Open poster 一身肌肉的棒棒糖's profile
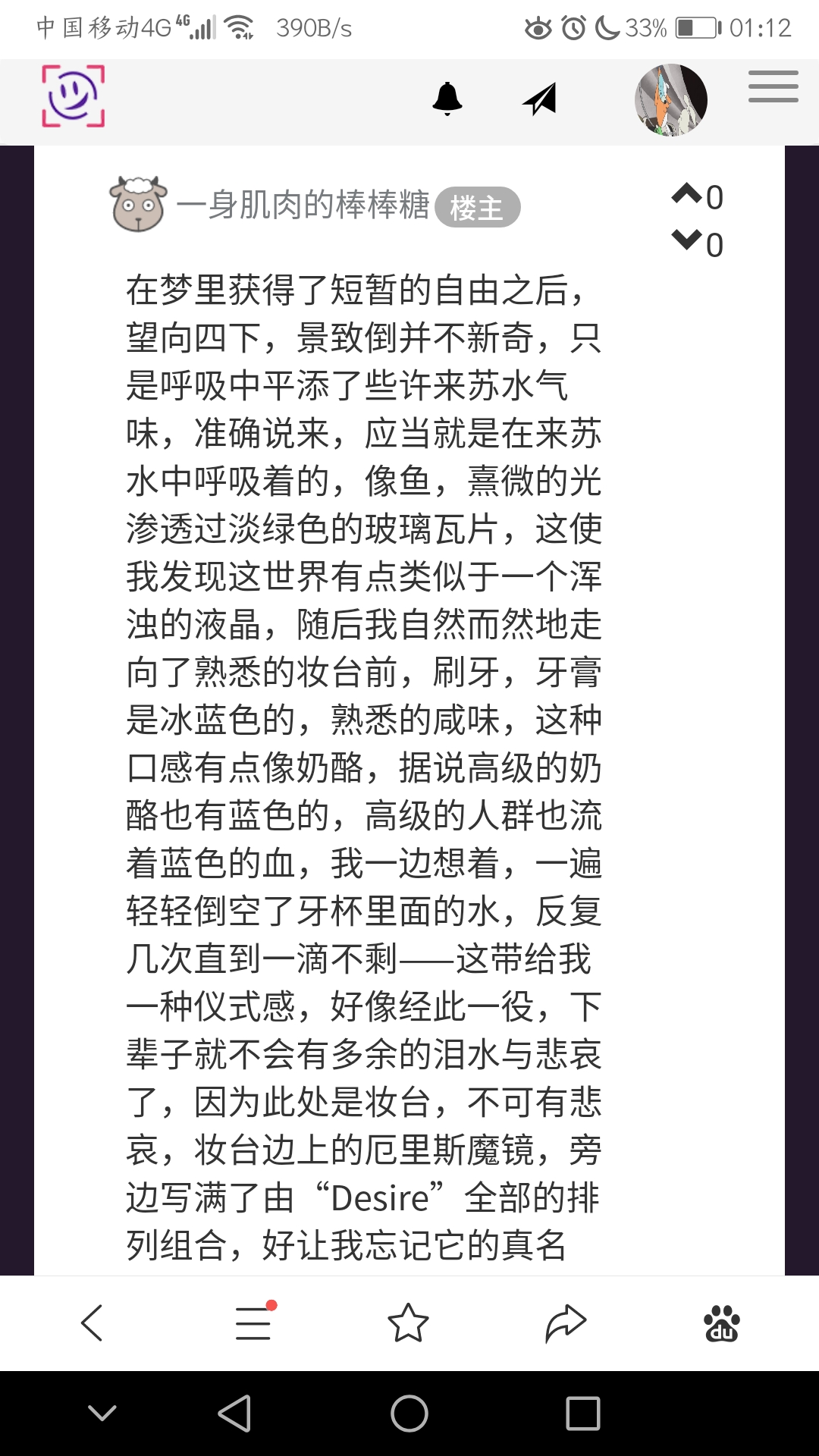Image resolution: width=819 pixels, height=1456 pixels. coord(302,205)
